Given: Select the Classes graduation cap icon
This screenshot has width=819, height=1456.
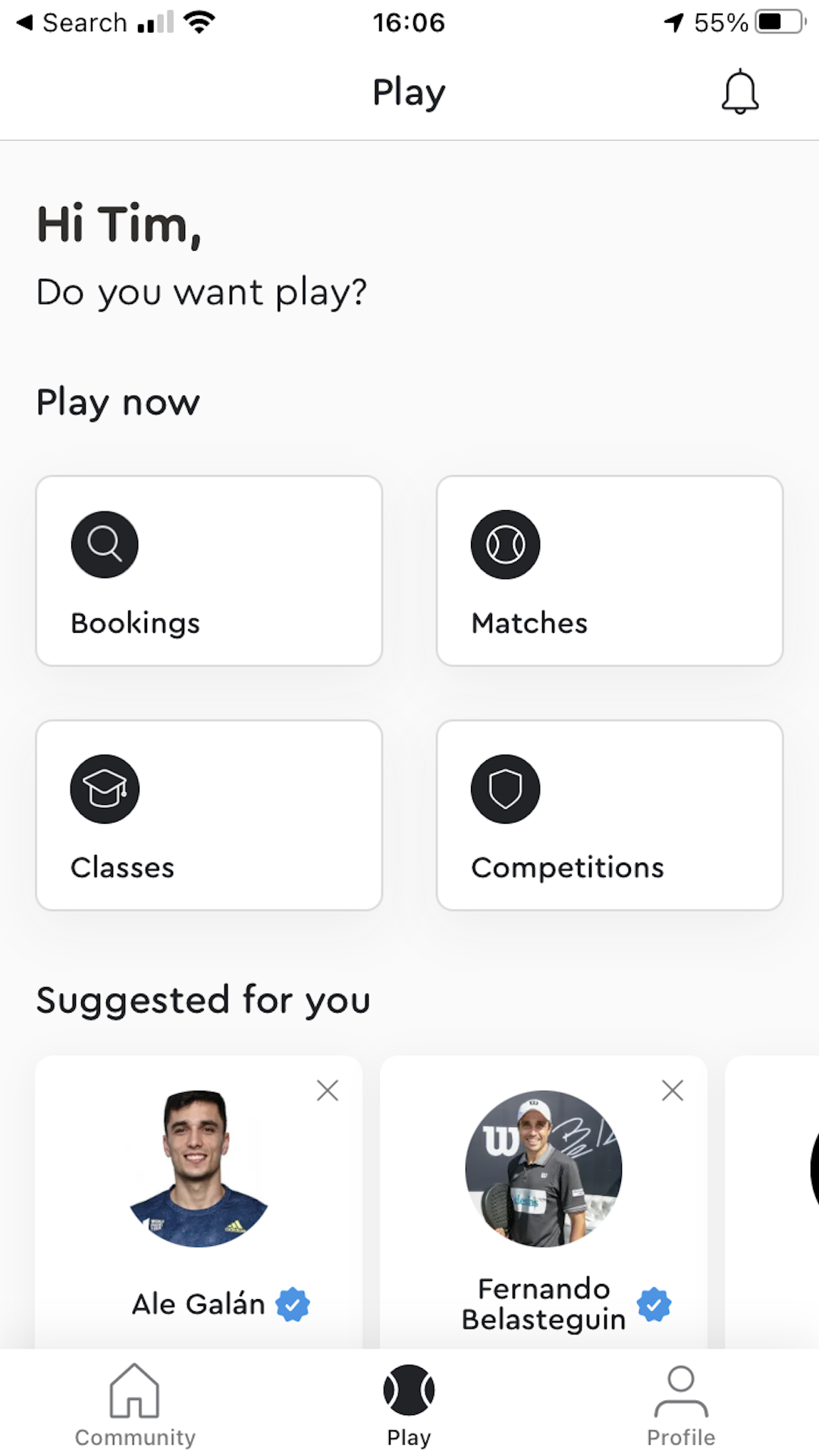Looking at the screenshot, I should coord(104,788).
